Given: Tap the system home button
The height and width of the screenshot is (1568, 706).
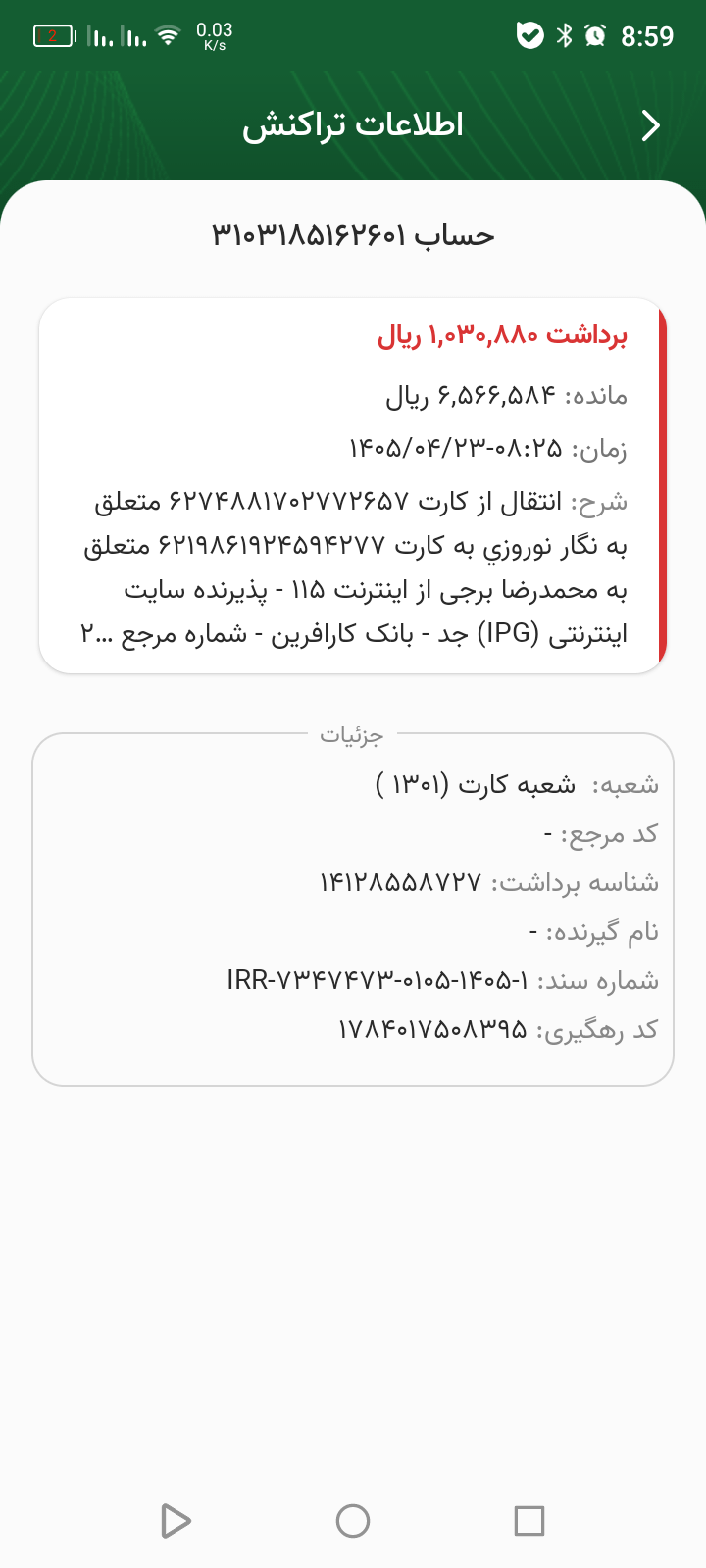Looking at the screenshot, I should 353,1521.
